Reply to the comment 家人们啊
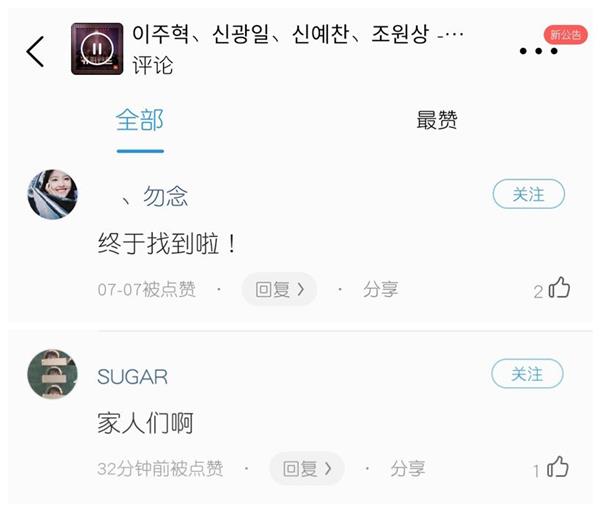Viewport: 600px width, 511px height. pos(306,468)
